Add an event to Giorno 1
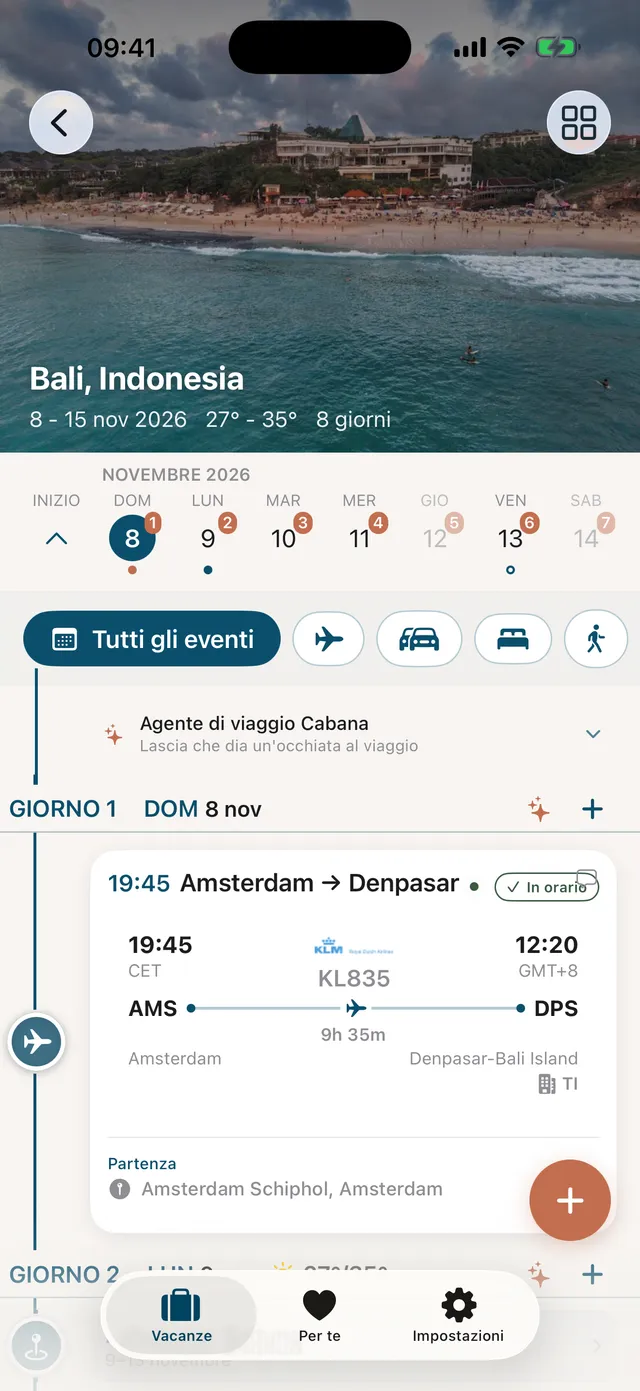 (593, 809)
